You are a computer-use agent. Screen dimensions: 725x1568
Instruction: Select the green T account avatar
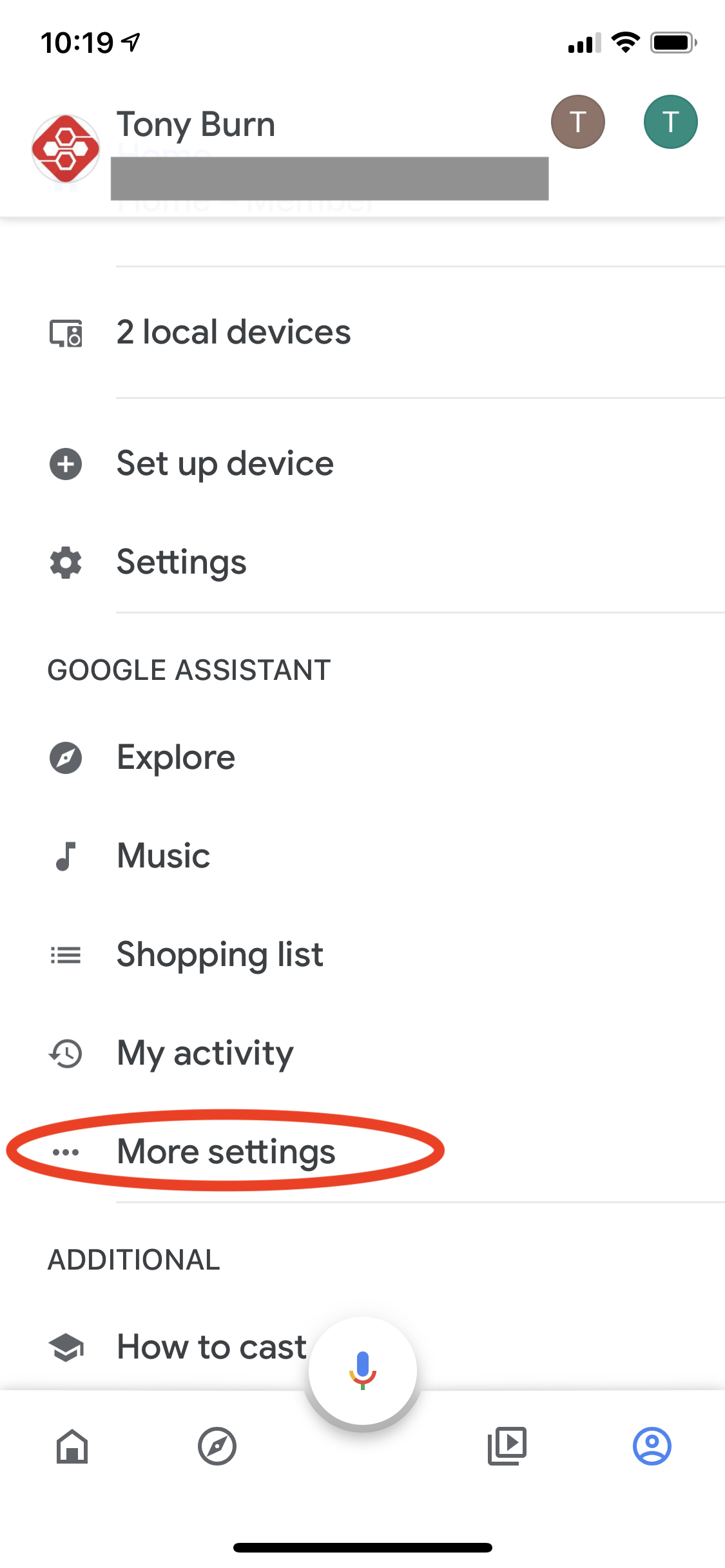(670, 122)
